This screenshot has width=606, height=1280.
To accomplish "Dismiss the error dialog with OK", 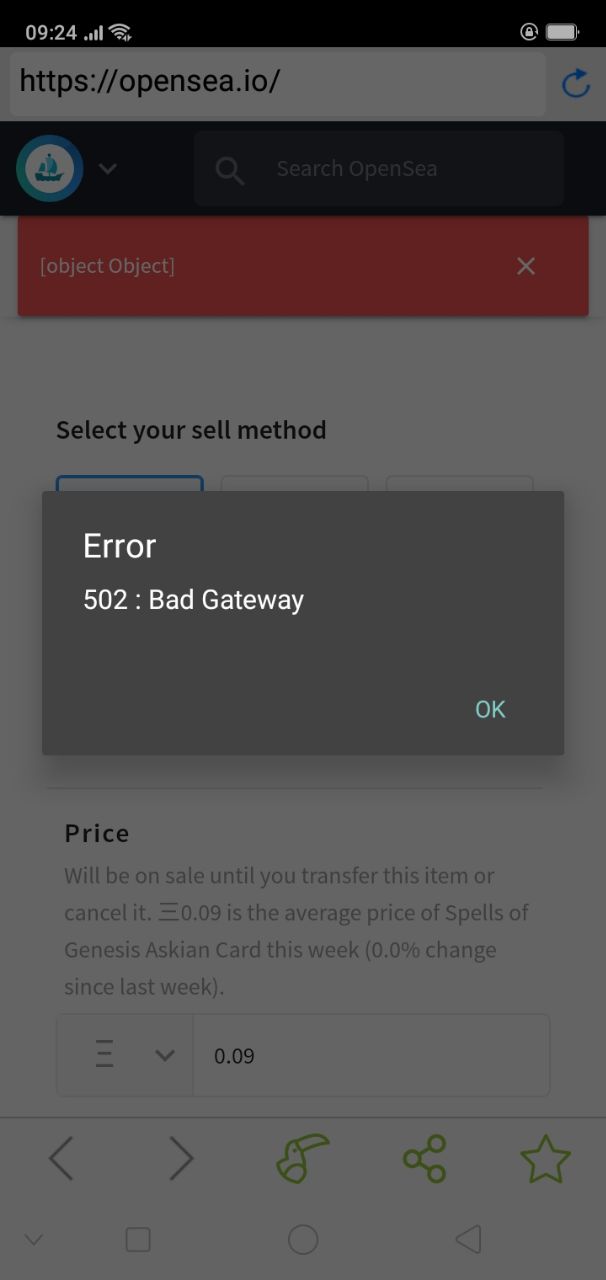I will [x=490, y=709].
